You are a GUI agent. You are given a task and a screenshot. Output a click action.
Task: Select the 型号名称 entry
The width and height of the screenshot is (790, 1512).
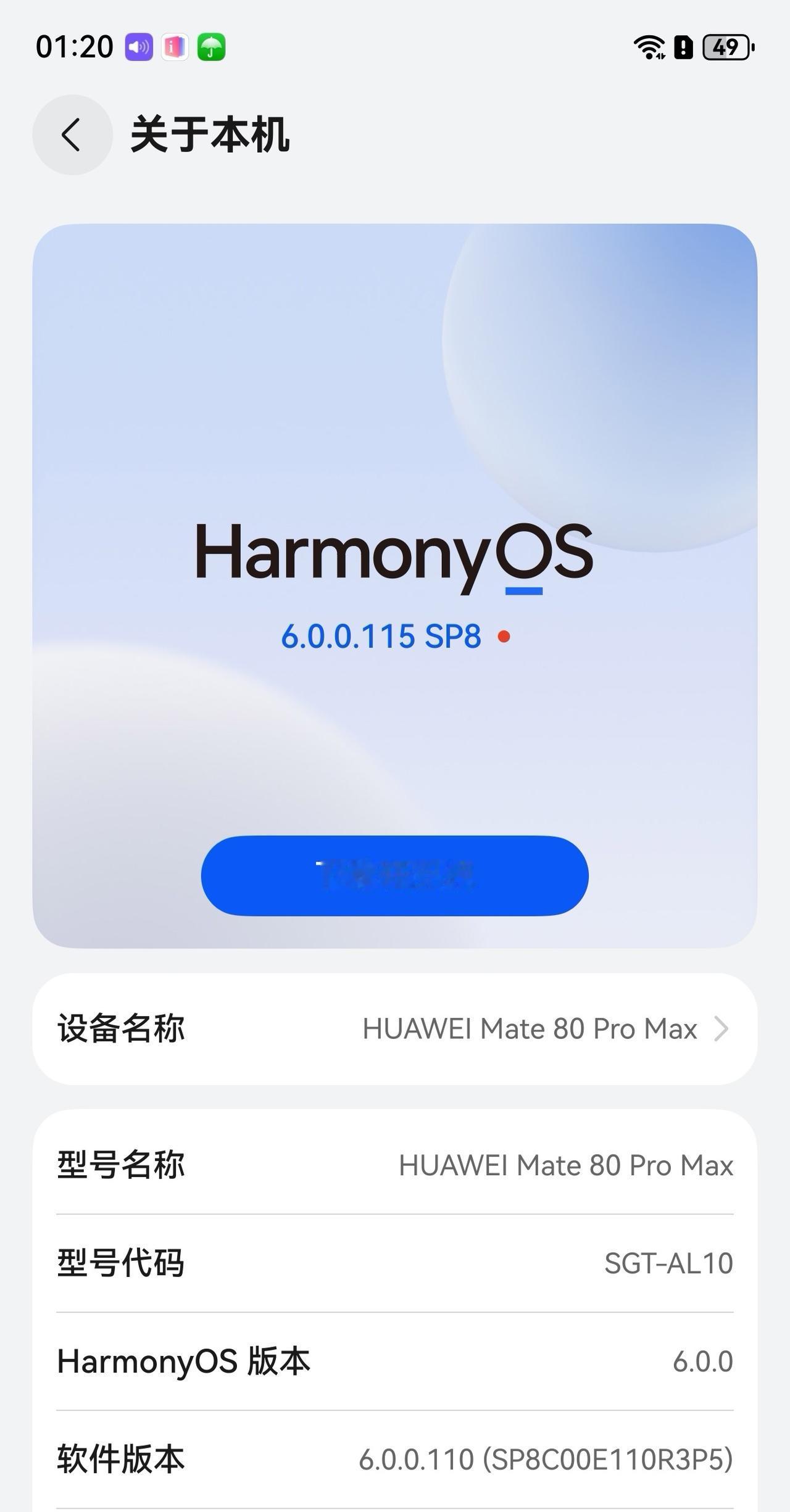[x=395, y=1165]
